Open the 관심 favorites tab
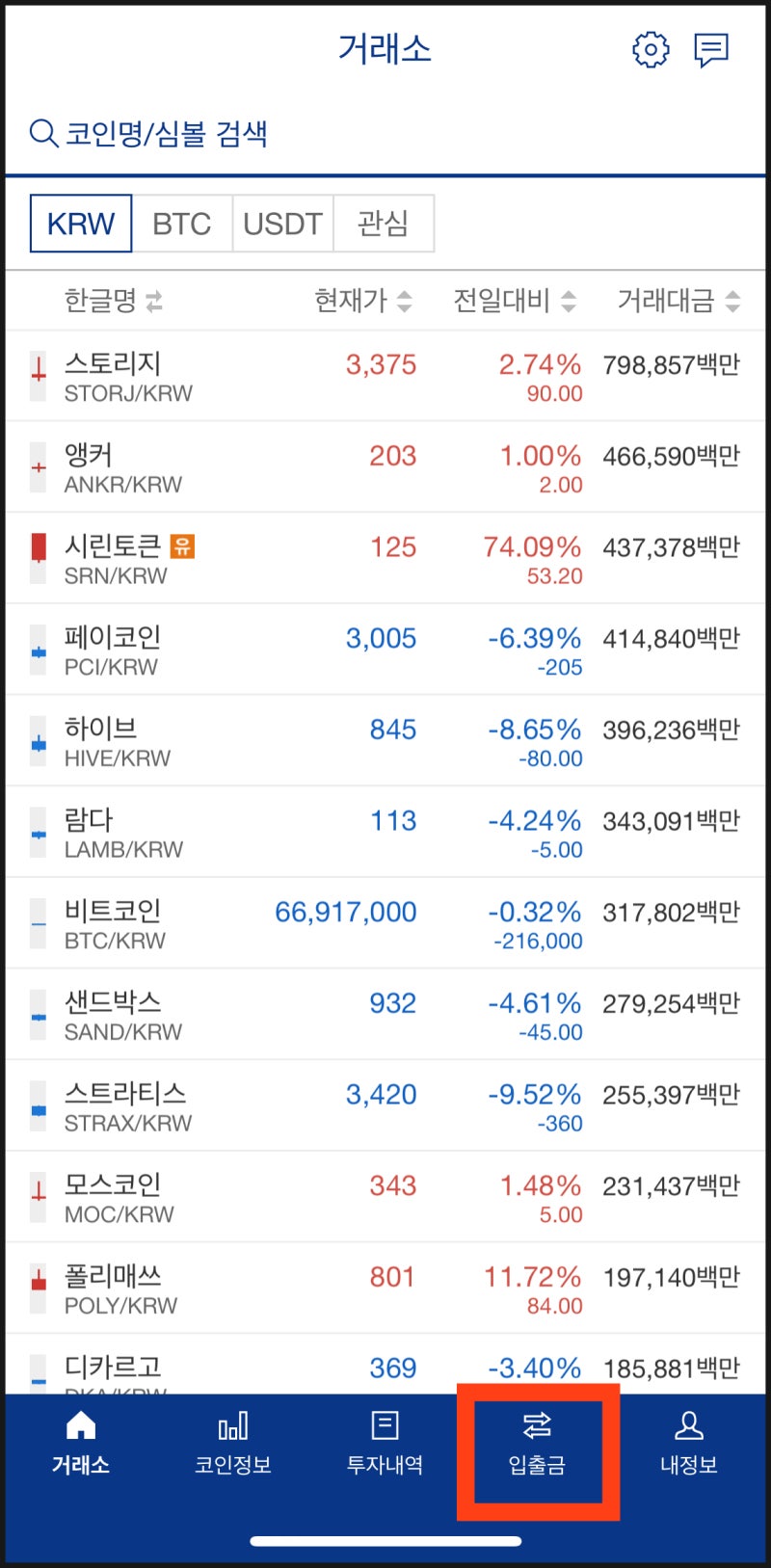The width and height of the screenshot is (771, 1568). (384, 223)
